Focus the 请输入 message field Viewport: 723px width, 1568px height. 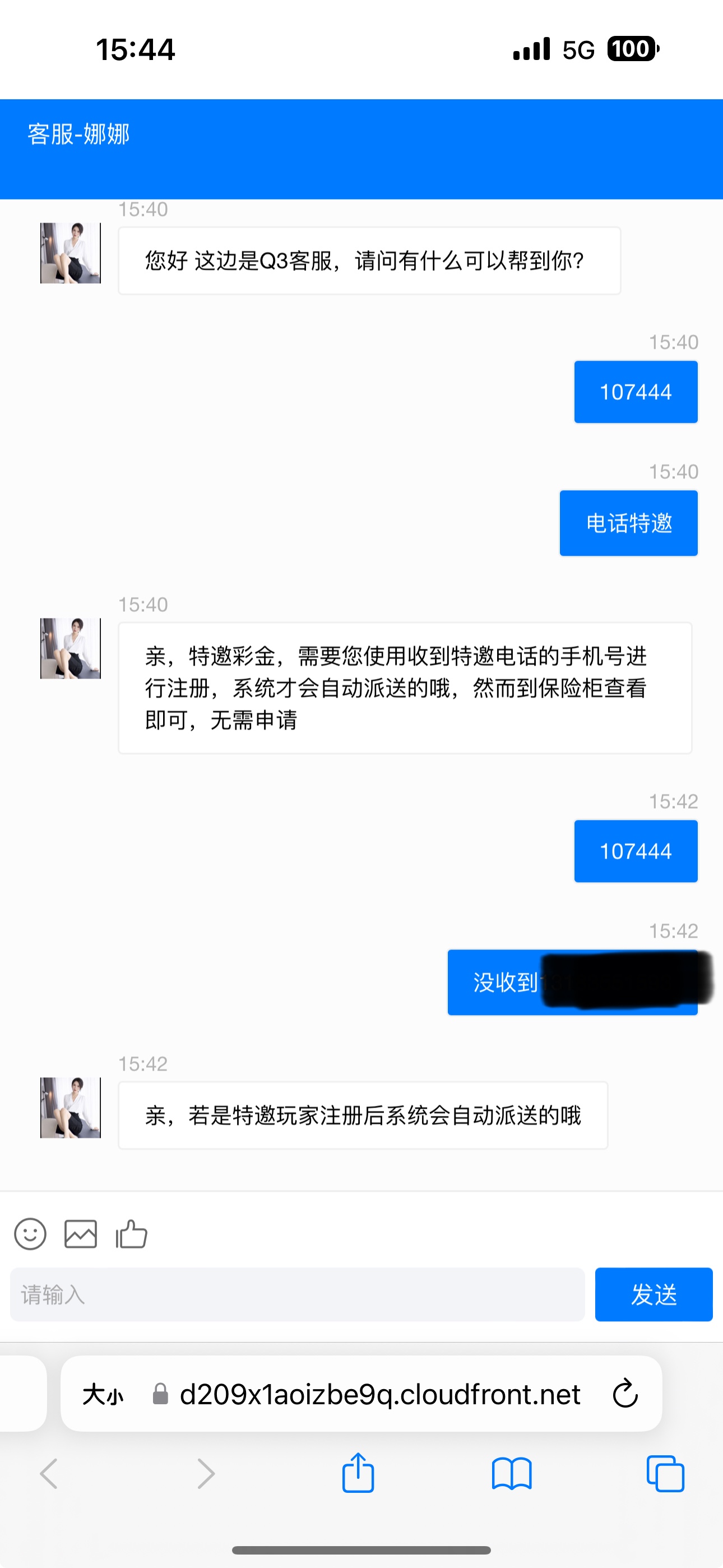297,1294
